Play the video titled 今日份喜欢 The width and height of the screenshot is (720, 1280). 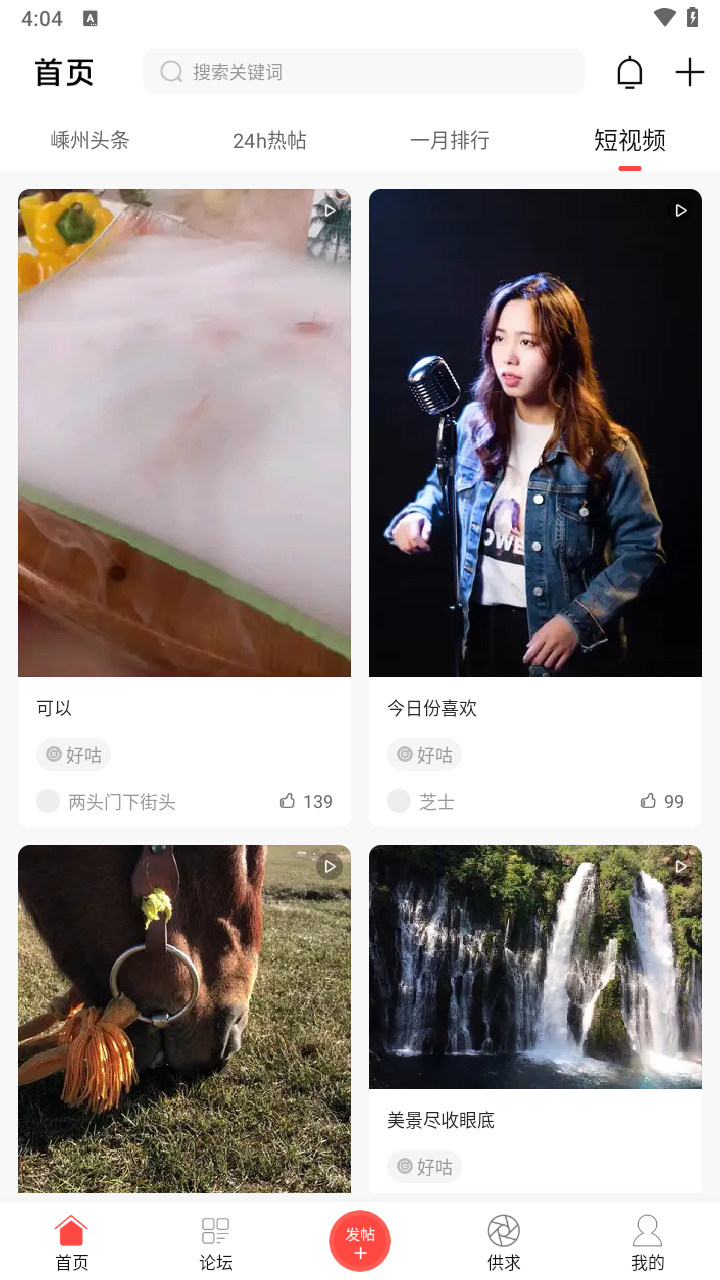click(x=535, y=432)
